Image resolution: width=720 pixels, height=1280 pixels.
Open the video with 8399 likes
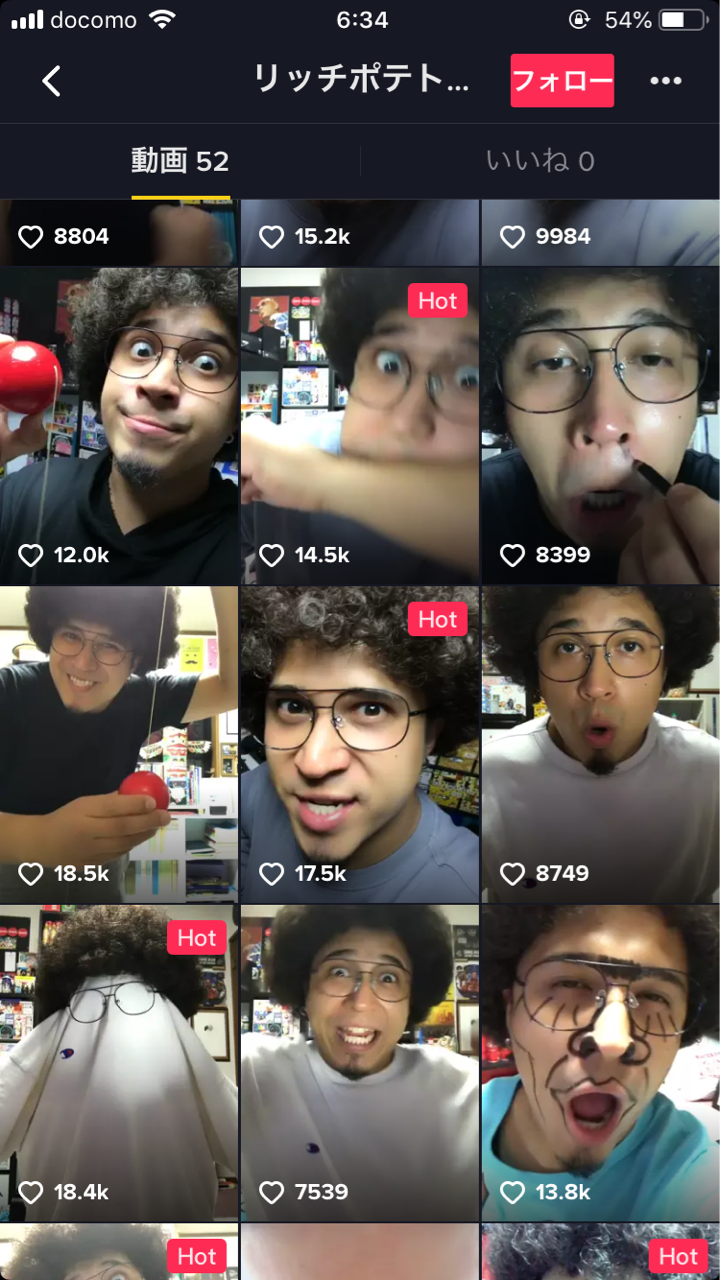click(x=601, y=426)
